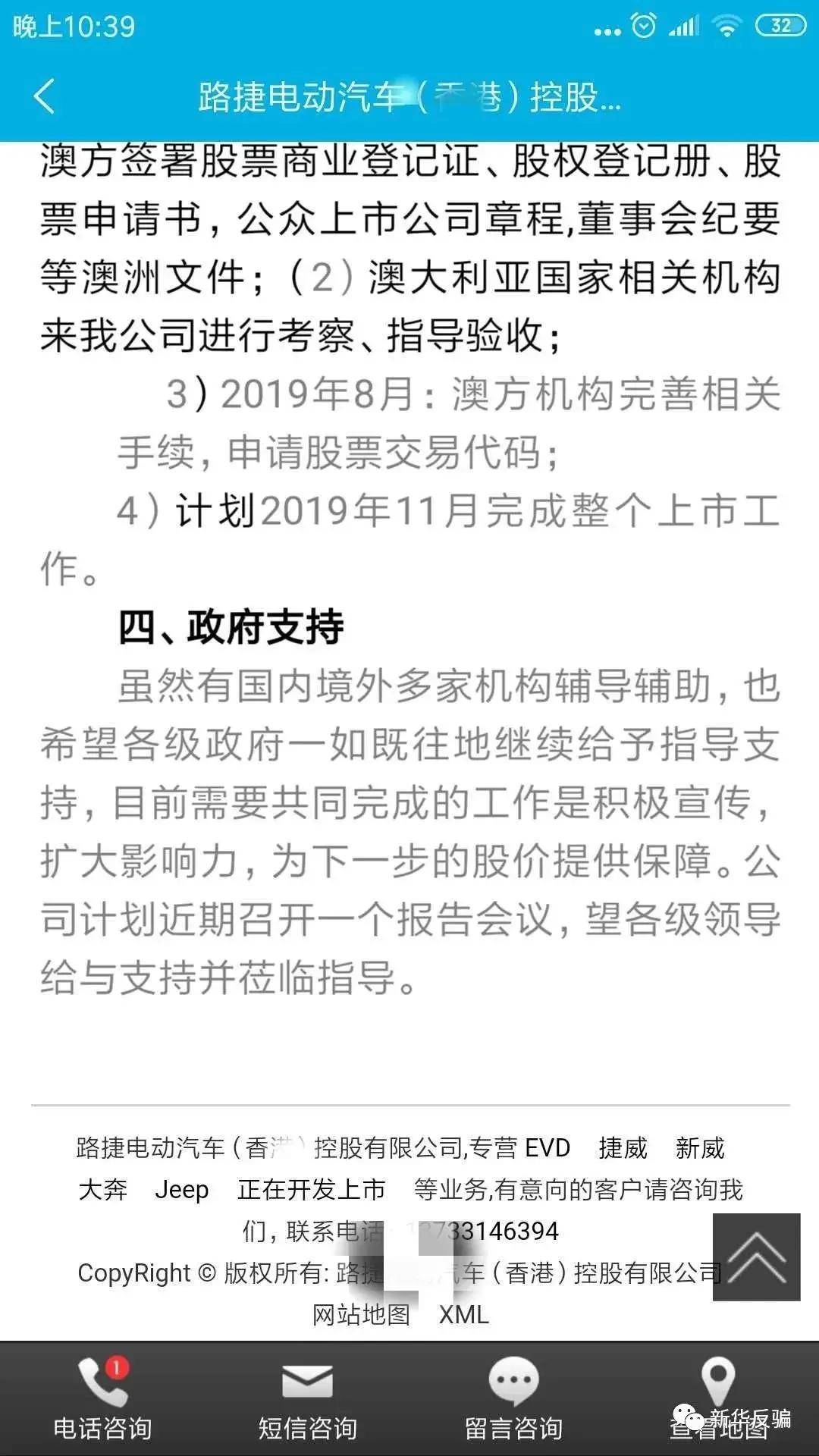
Task: Open the 大奔 footer link
Action: click(103, 1189)
